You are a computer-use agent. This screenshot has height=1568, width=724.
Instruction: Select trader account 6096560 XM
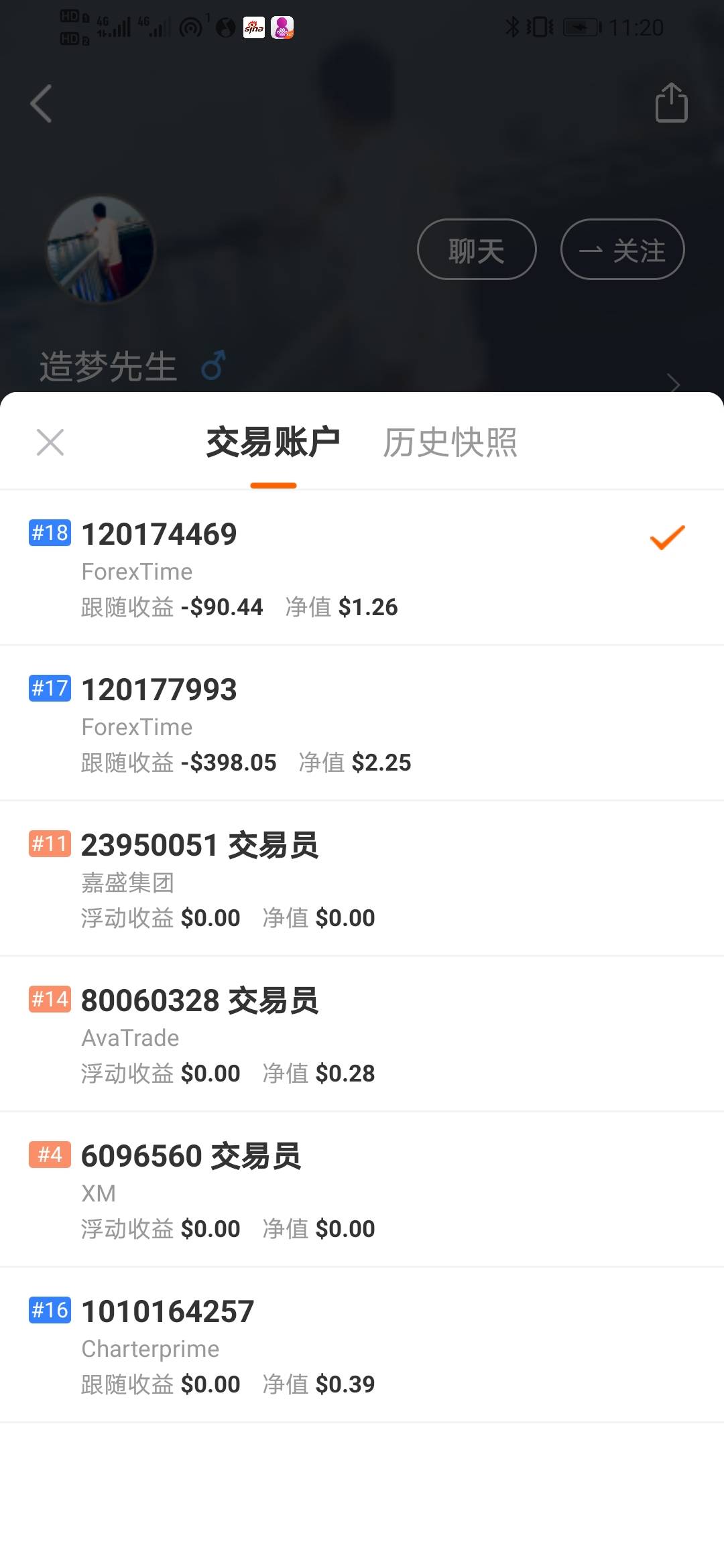362,1189
